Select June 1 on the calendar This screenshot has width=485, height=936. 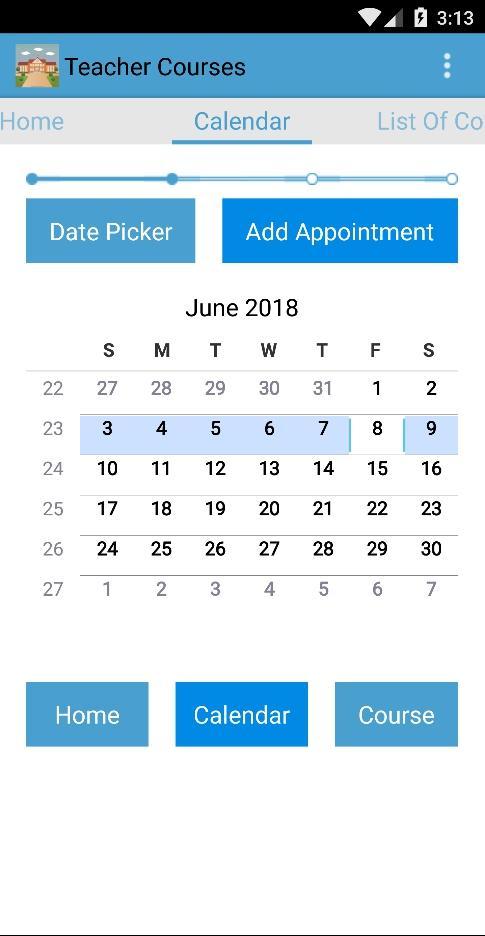pyautogui.click(x=376, y=389)
